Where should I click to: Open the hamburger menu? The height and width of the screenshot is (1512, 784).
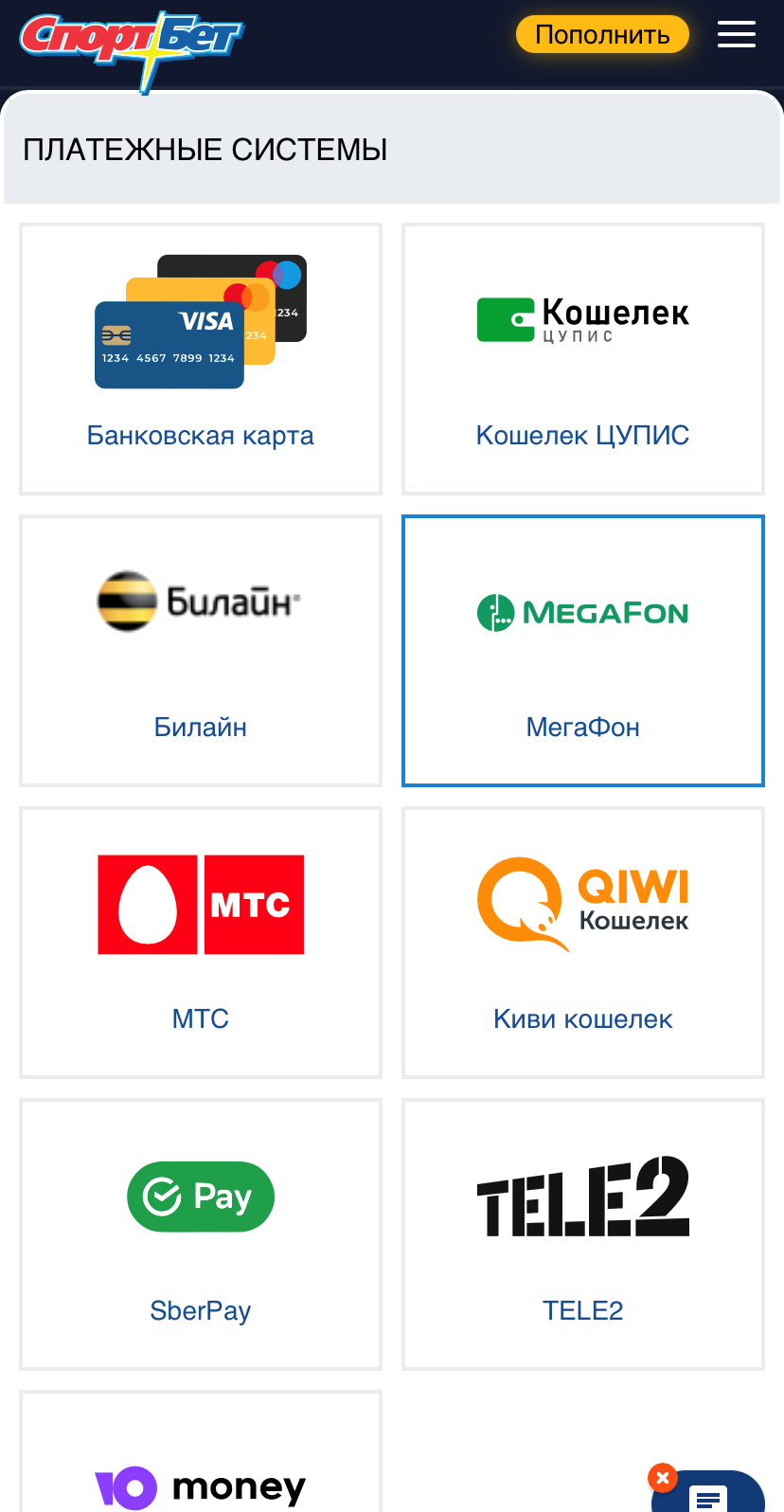[x=736, y=34]
